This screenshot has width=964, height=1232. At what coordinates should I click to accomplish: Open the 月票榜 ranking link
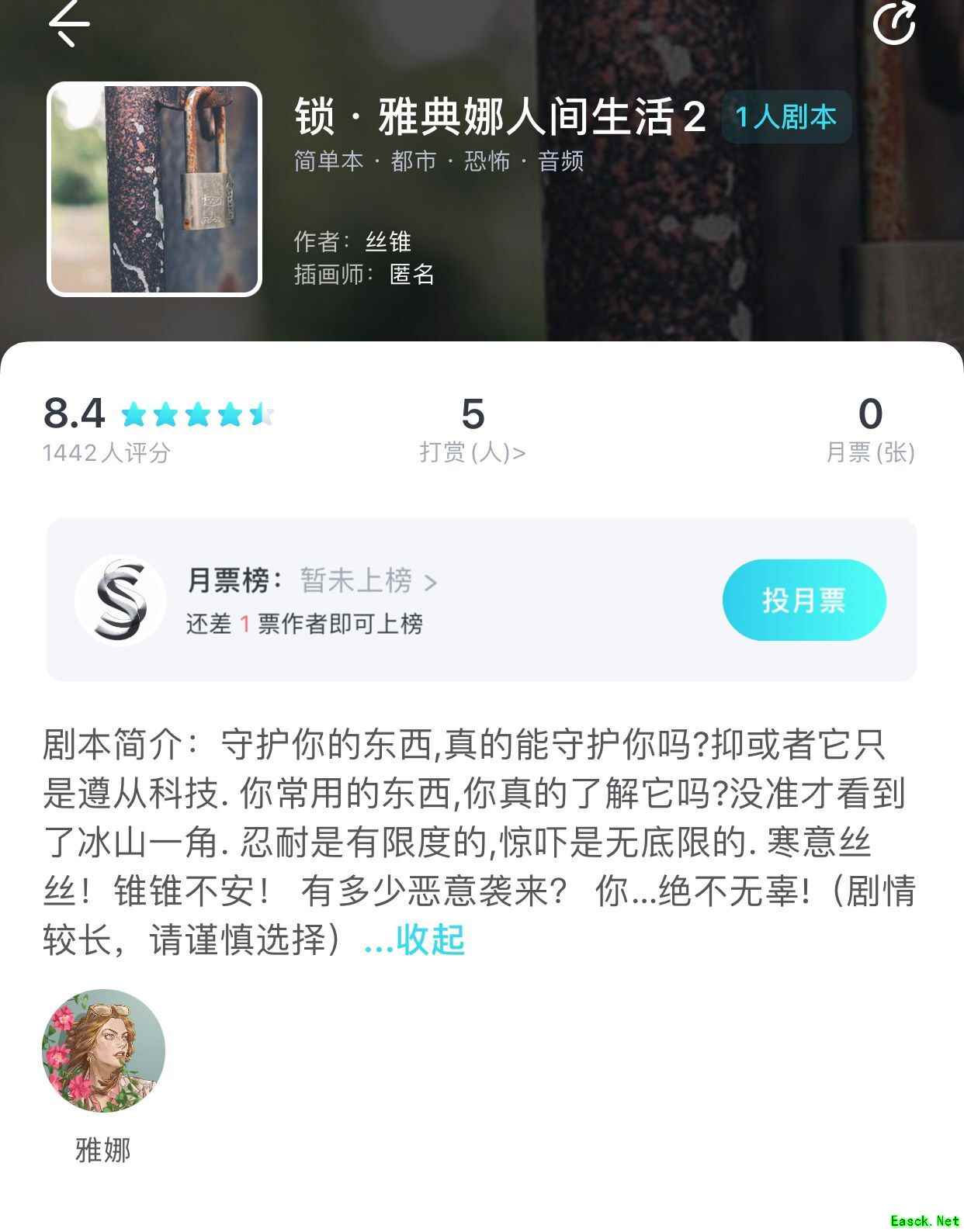368,580
